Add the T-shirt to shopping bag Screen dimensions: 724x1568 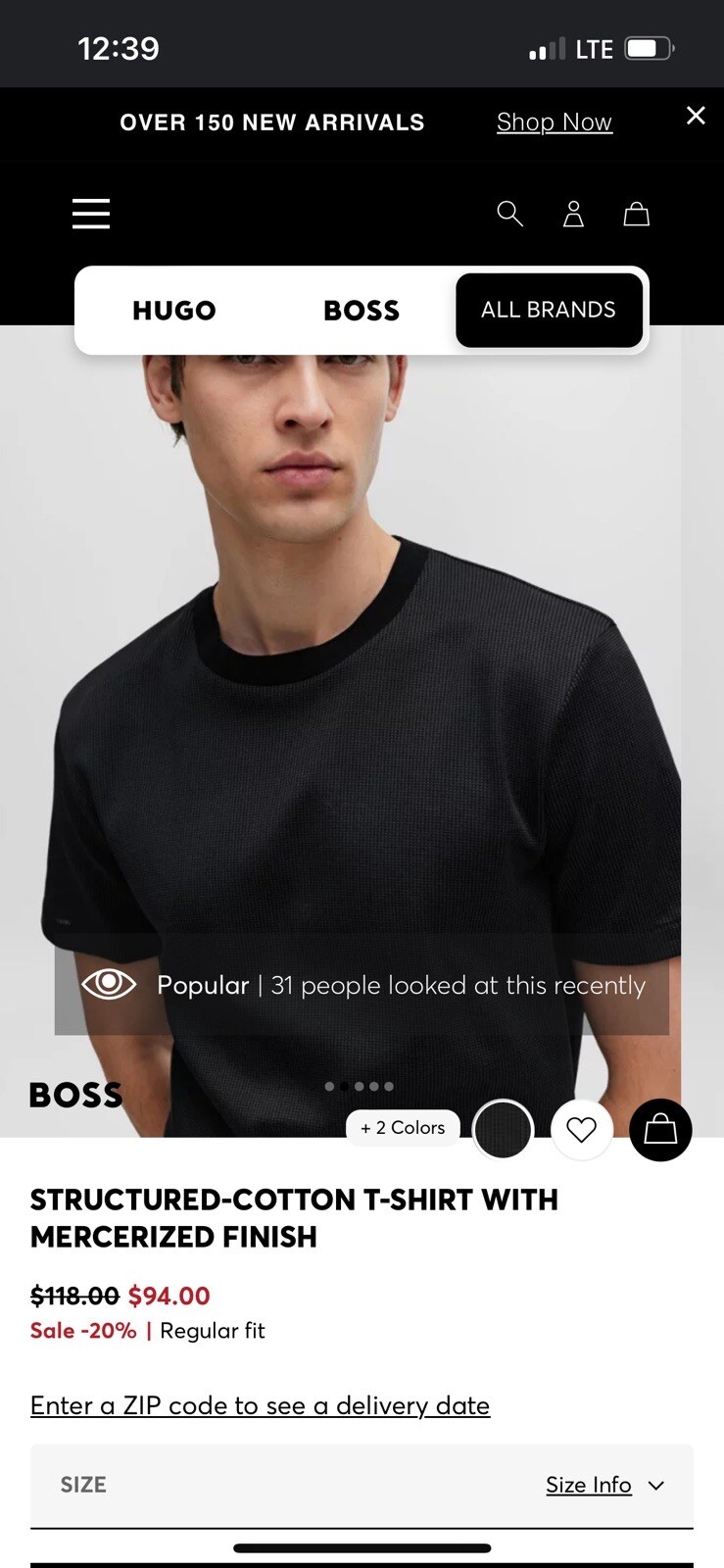(x=660, y=1130)
